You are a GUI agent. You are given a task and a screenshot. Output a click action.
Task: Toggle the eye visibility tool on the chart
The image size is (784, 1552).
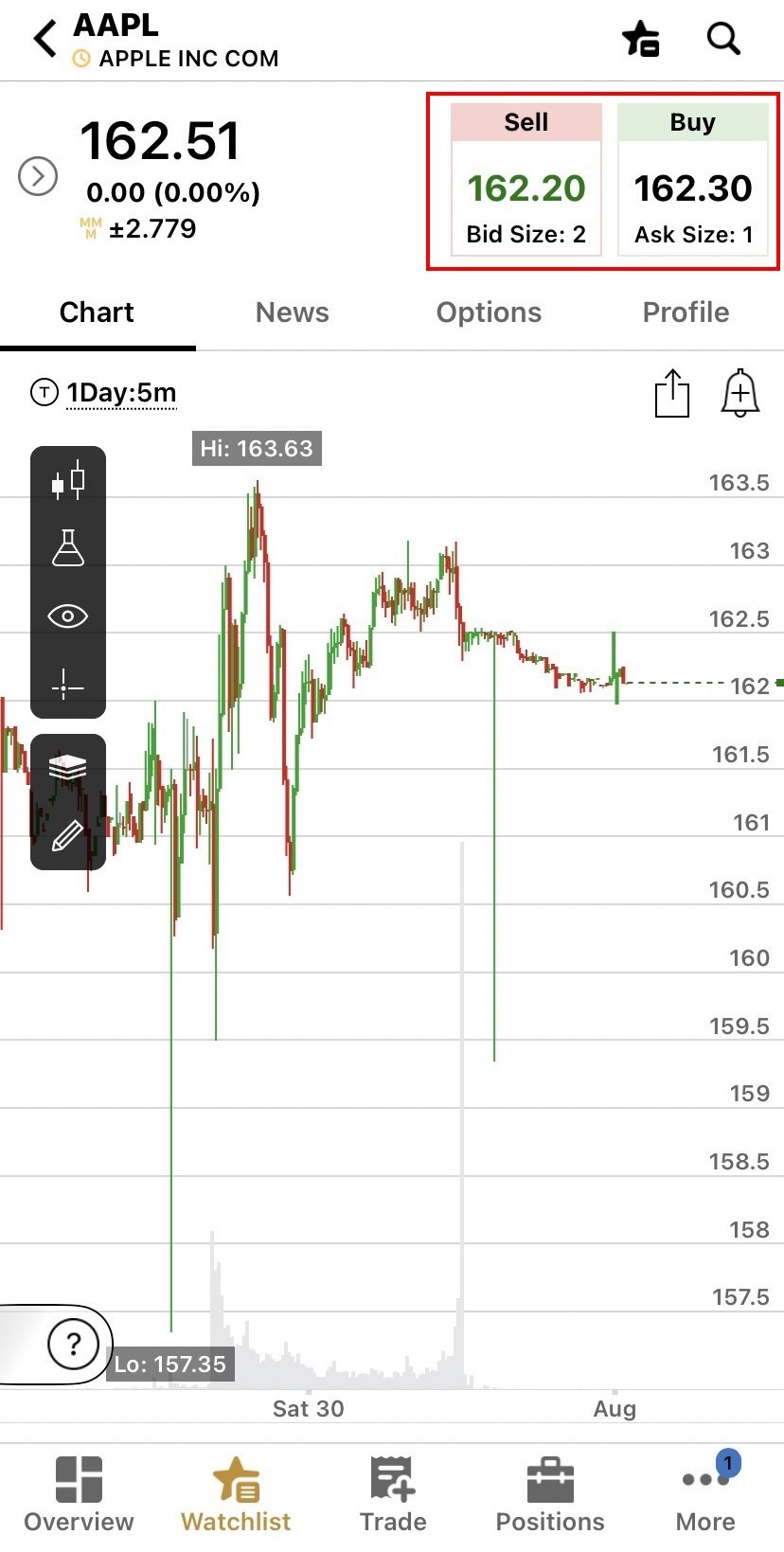click(x=67, y=615)
